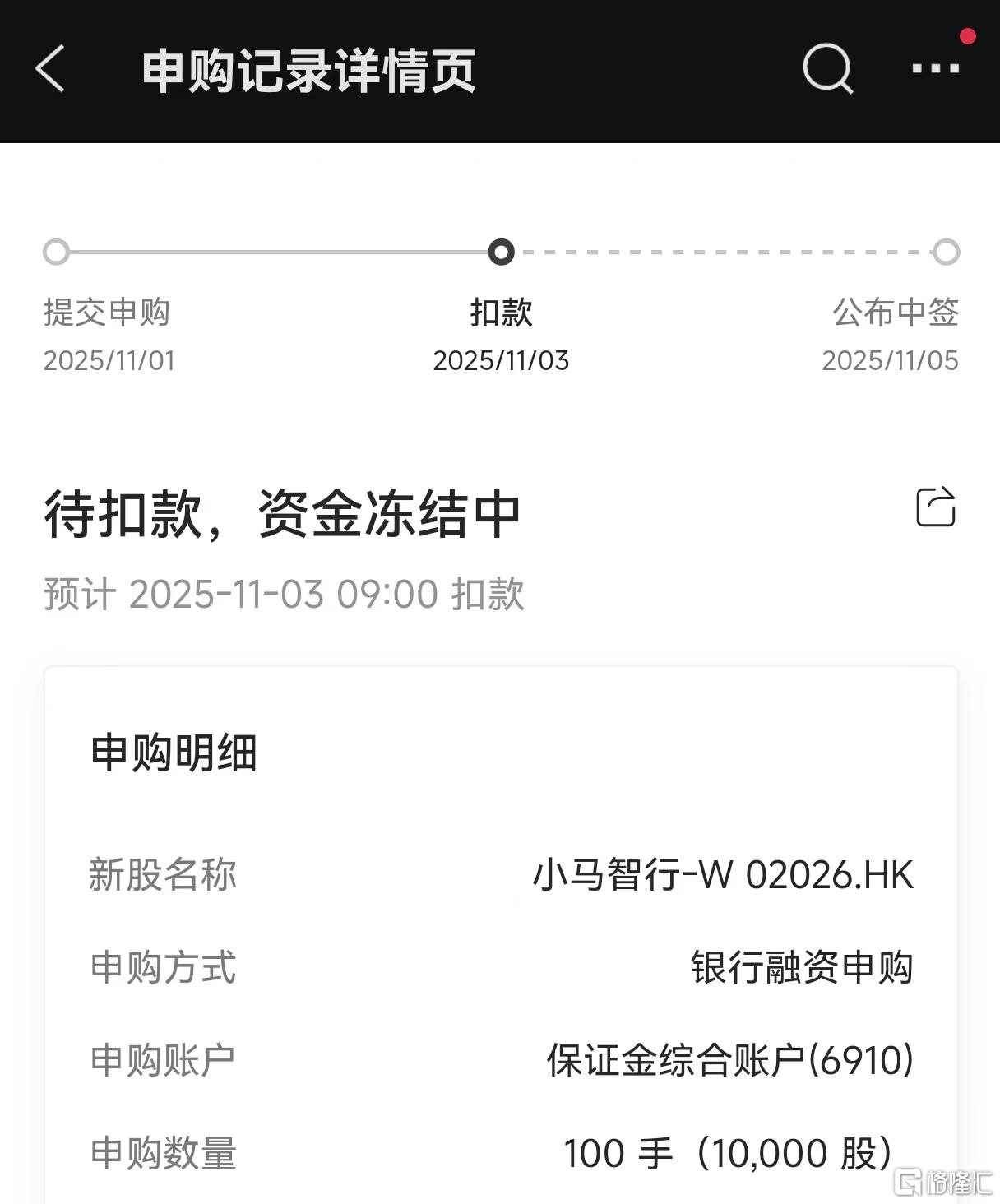Click the 提交申购 timeline circle
The height and width of the screenshot is (1204, 1000).
(56, 252)
